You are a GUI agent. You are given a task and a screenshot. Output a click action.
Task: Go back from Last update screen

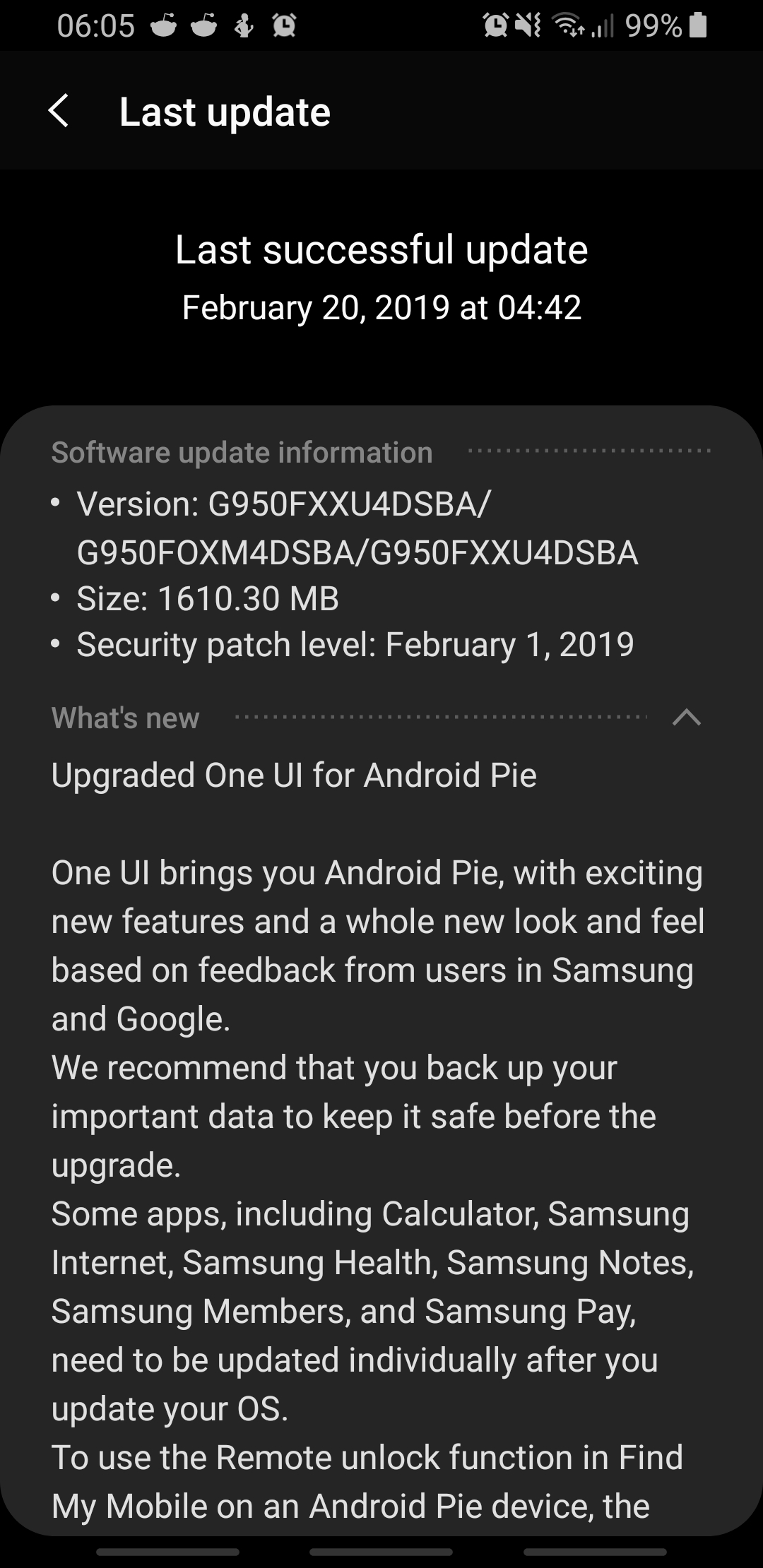point(59,112)
